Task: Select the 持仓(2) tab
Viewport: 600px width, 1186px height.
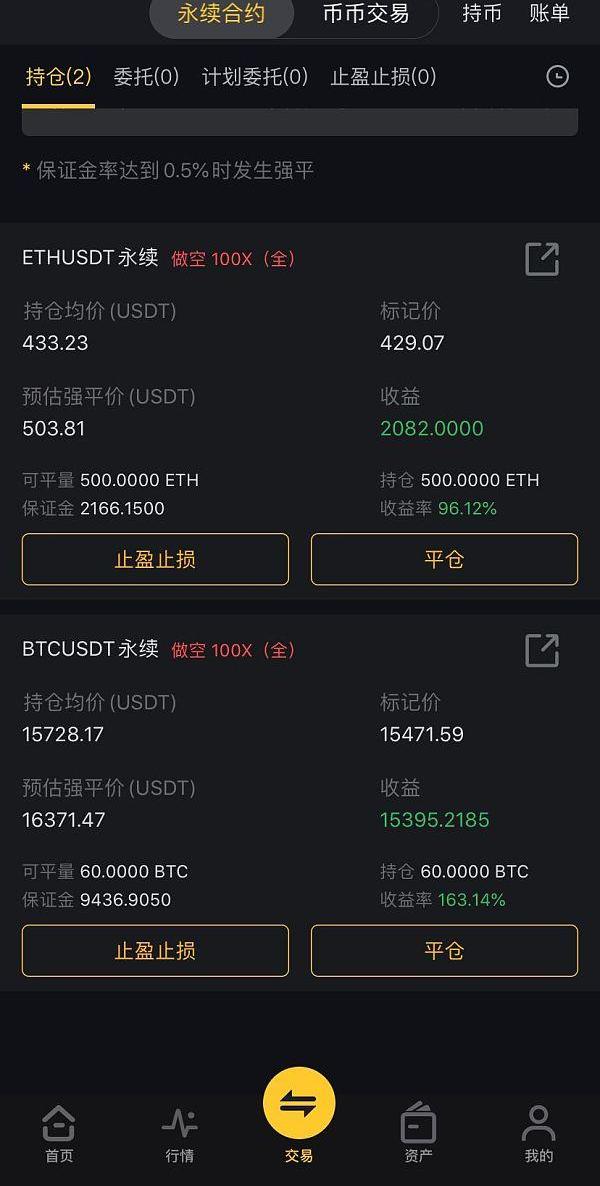Action: click(58, 77)
